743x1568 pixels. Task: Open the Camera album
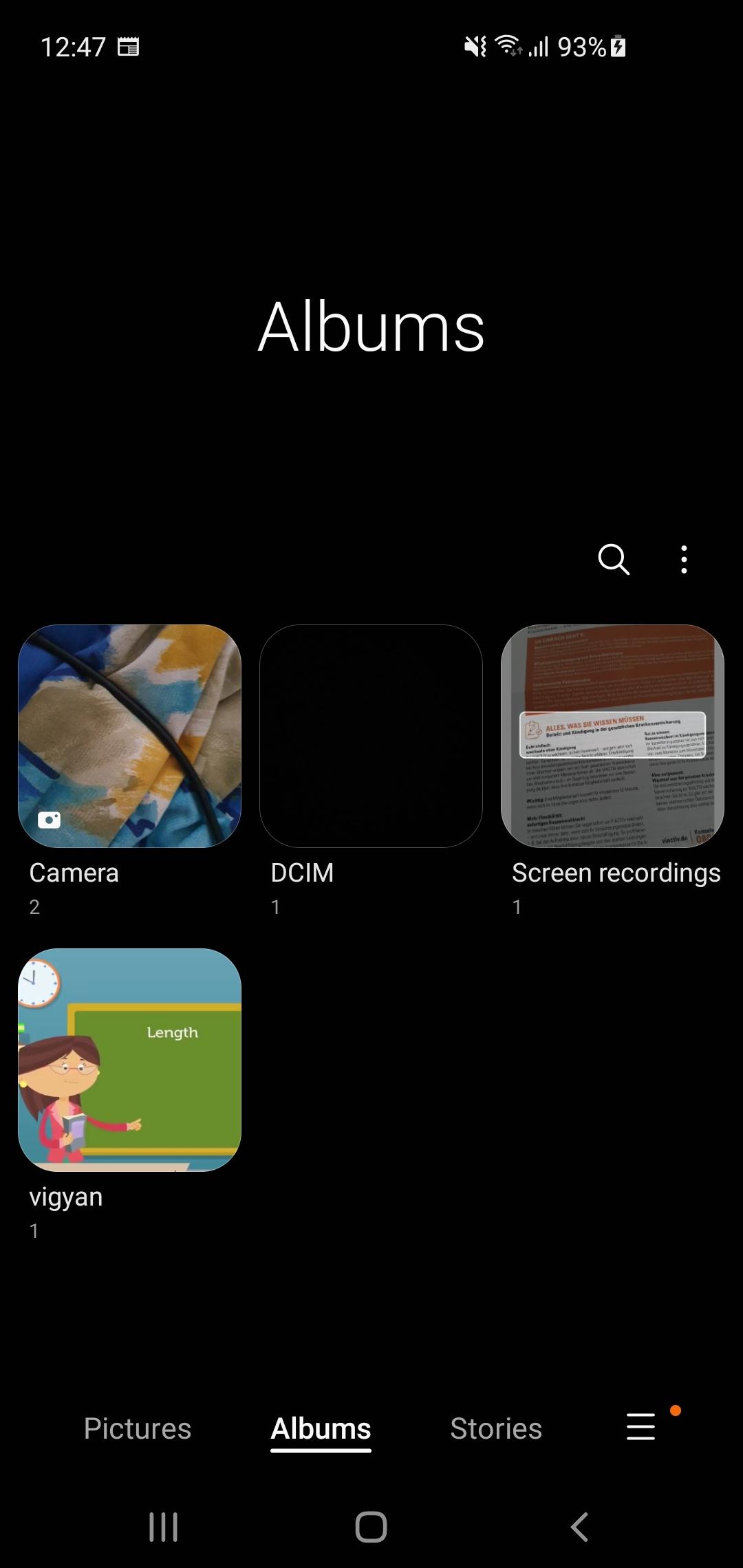pos(129,736)
